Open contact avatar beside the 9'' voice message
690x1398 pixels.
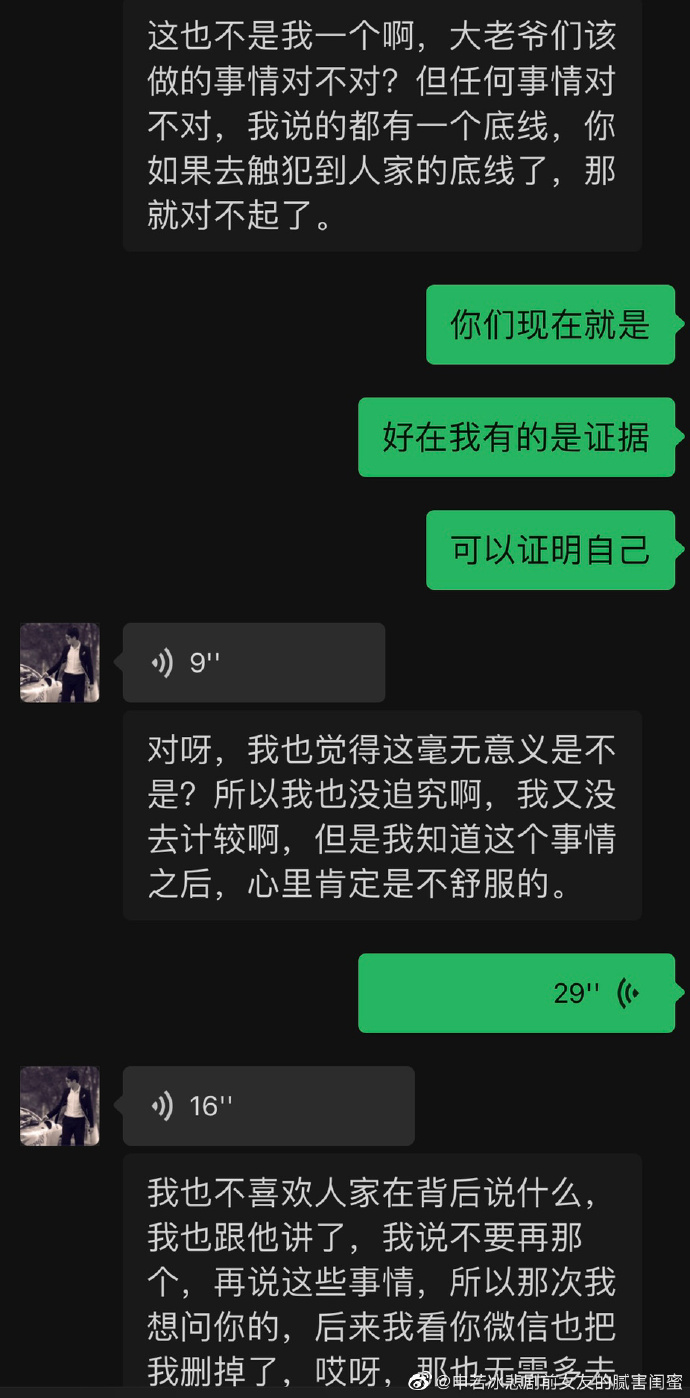pyautogui.click(x=60, y=662)
